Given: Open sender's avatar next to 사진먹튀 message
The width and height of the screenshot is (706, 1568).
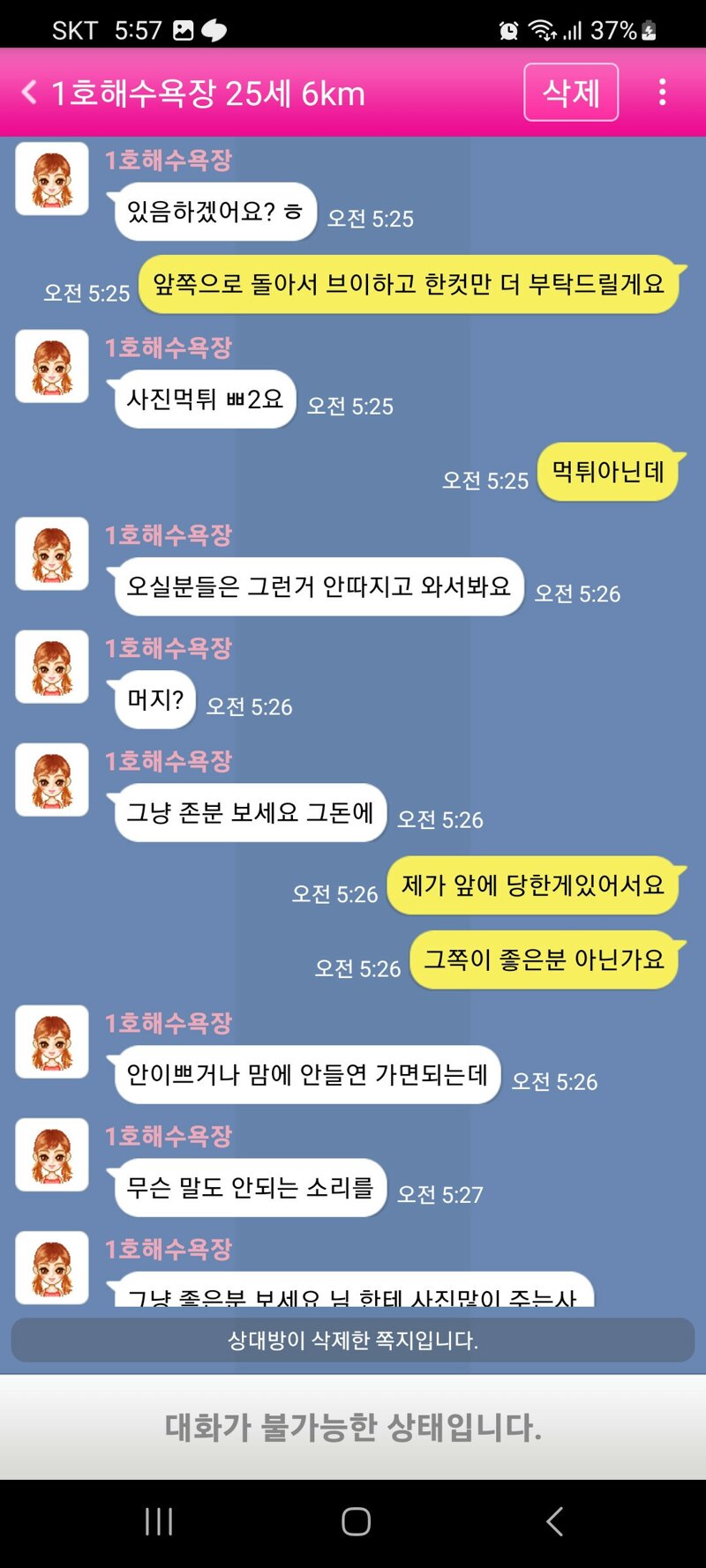Looking at the screenshot, I should pyautogui.click(x=52, y=366).
